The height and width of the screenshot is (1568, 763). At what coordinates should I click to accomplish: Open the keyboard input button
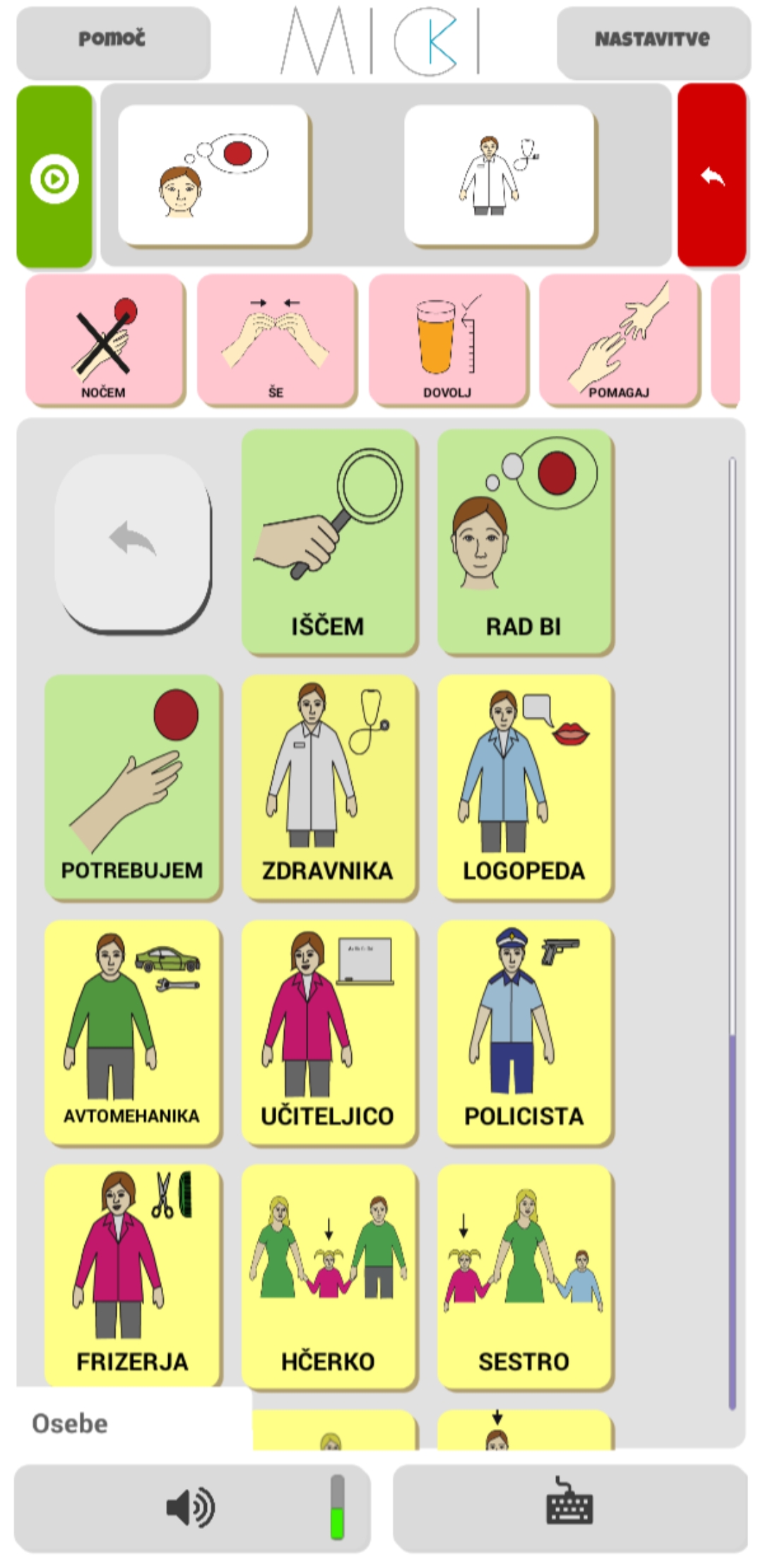[570, 1508]
